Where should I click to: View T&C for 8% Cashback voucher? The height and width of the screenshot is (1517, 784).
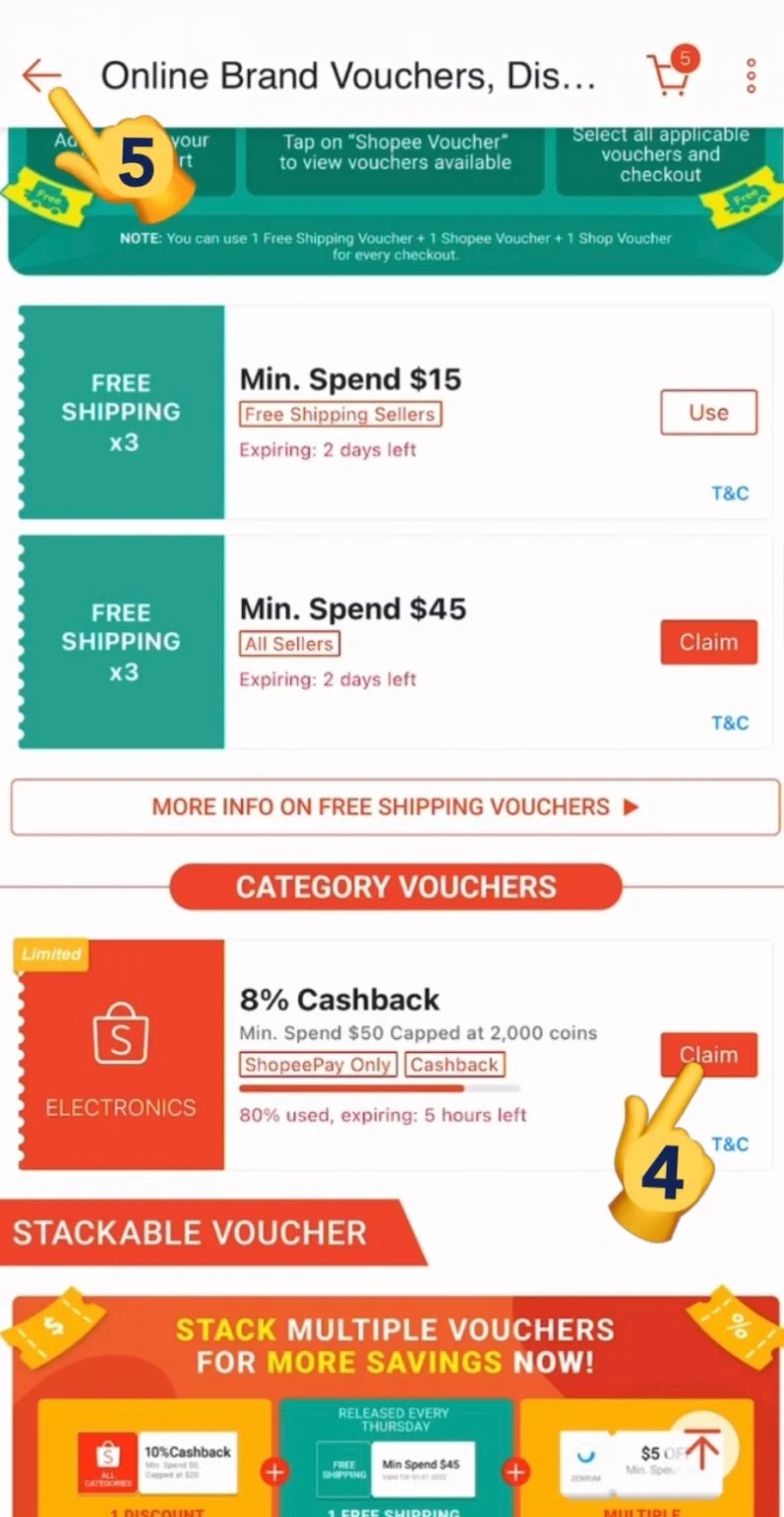pos(732,1144)
